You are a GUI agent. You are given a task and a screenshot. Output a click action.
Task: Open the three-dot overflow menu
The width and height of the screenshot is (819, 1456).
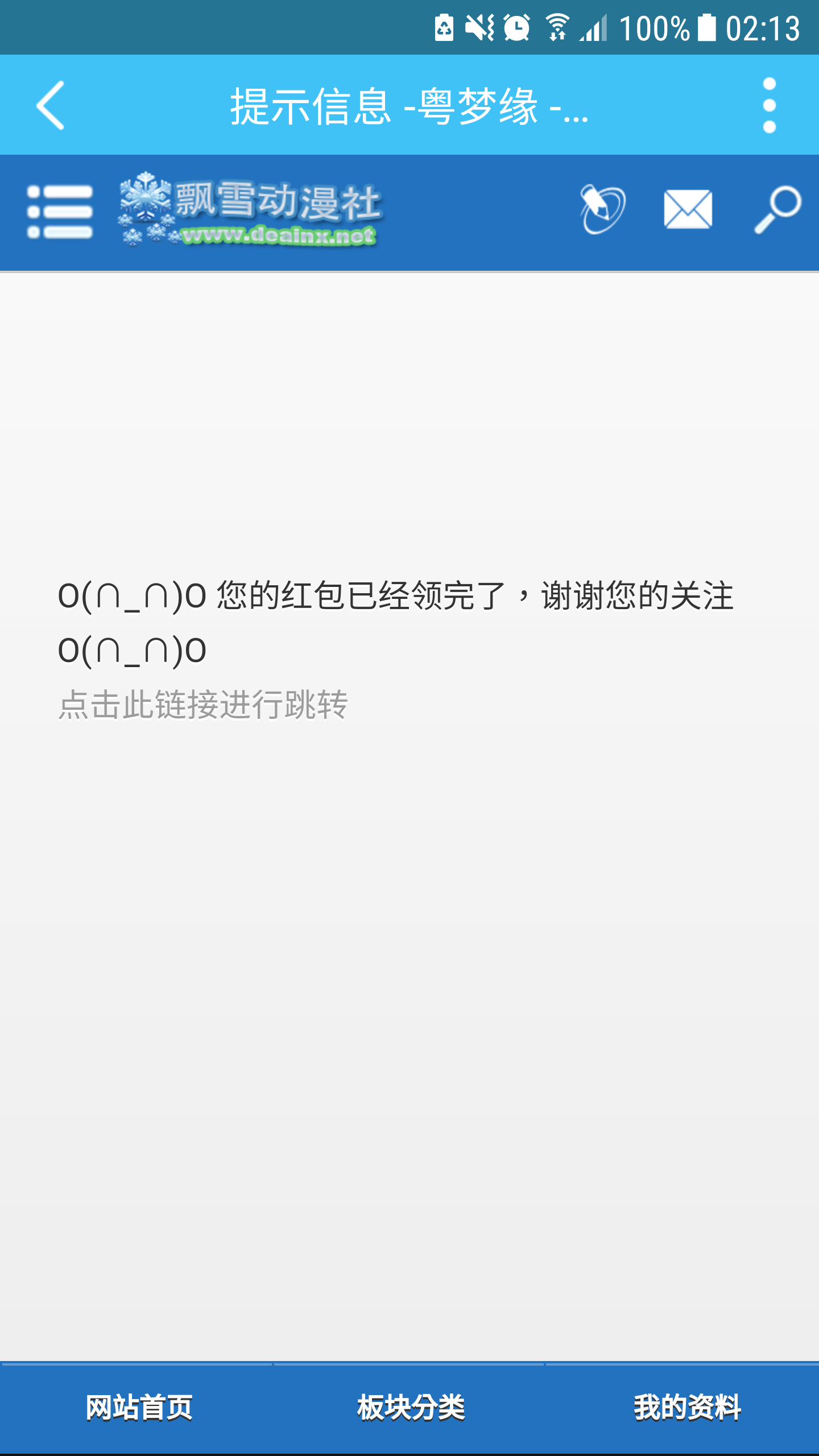[x=769, y=105]
